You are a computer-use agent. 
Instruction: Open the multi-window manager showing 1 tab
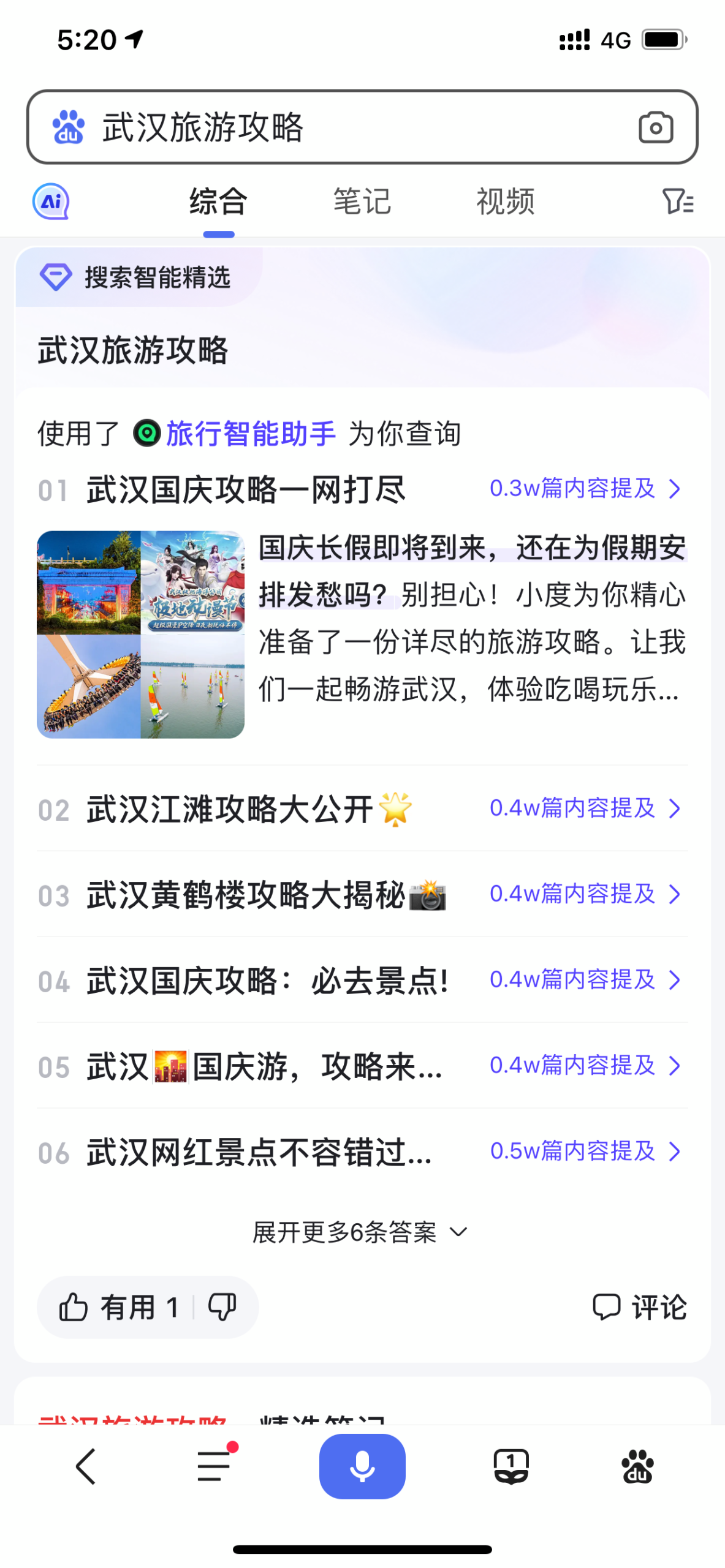tap(512, 1466)
